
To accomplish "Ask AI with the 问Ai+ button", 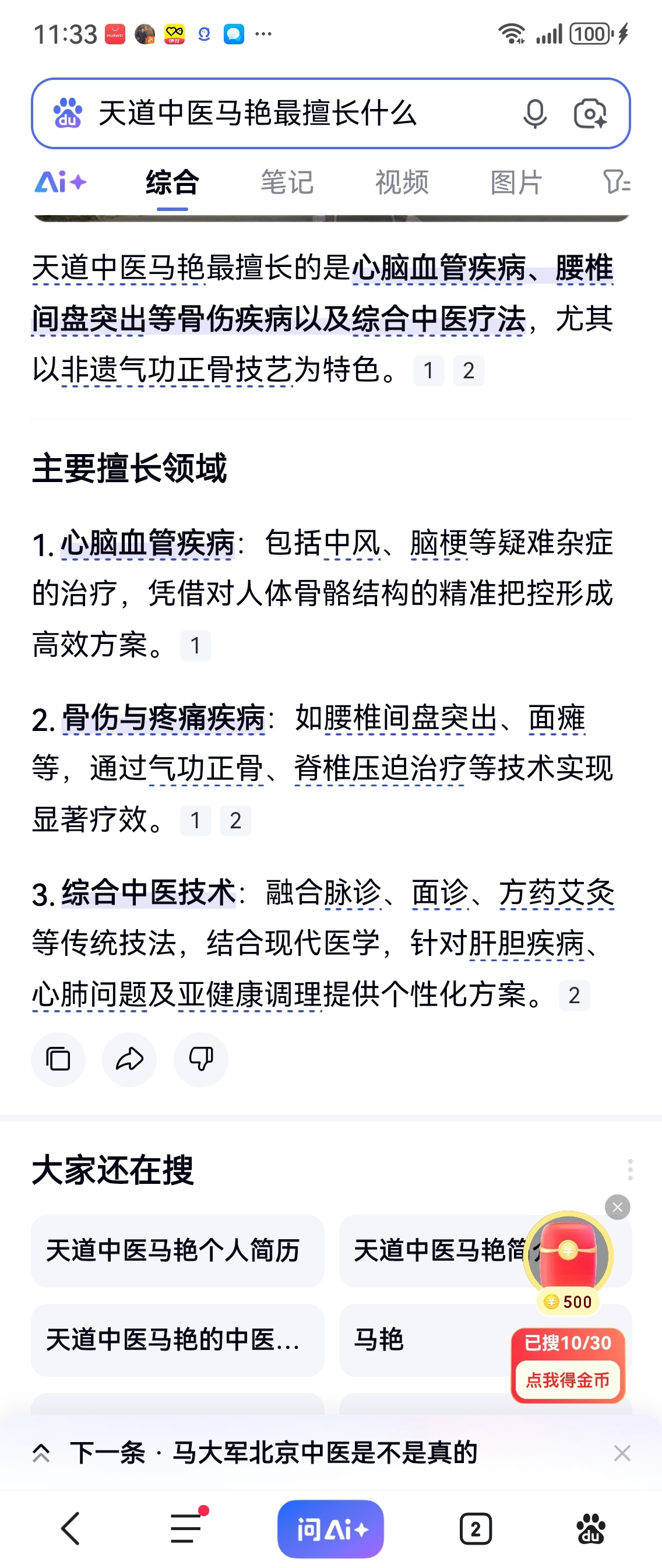I will point(330,1528).
